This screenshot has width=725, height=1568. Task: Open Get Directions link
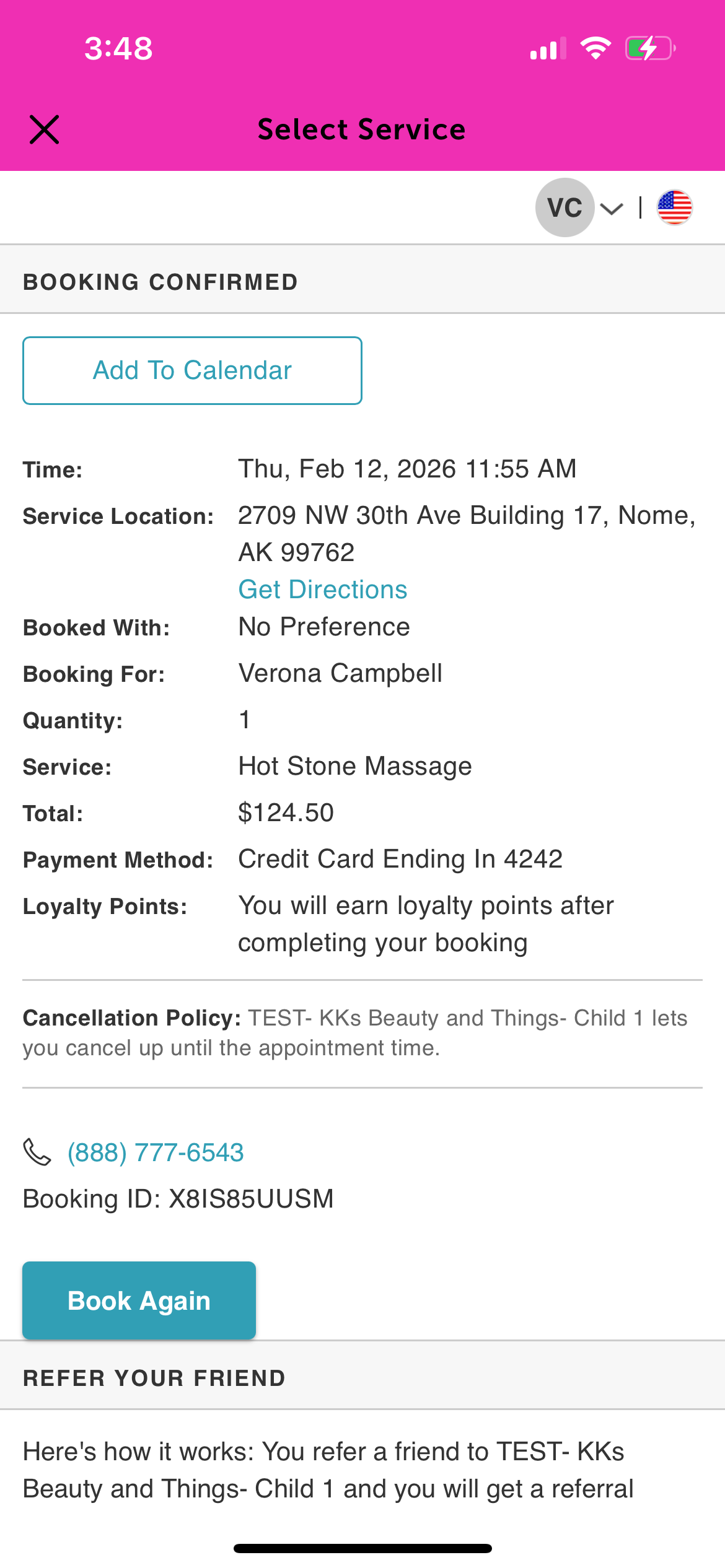(323, 590)
